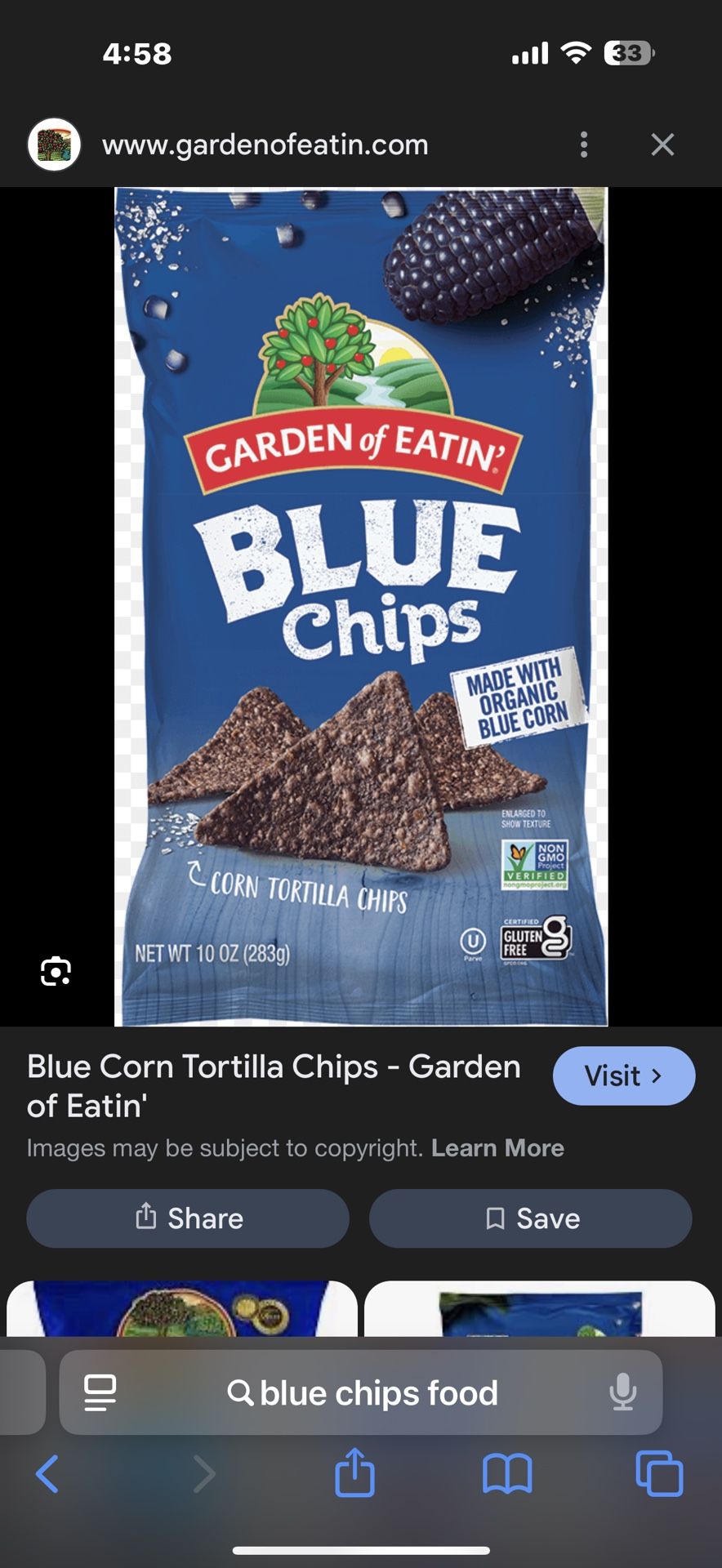Visit the gardenofeatin.com page
The width and height of the screenshot is (722, 1568).
point(623,1076)
